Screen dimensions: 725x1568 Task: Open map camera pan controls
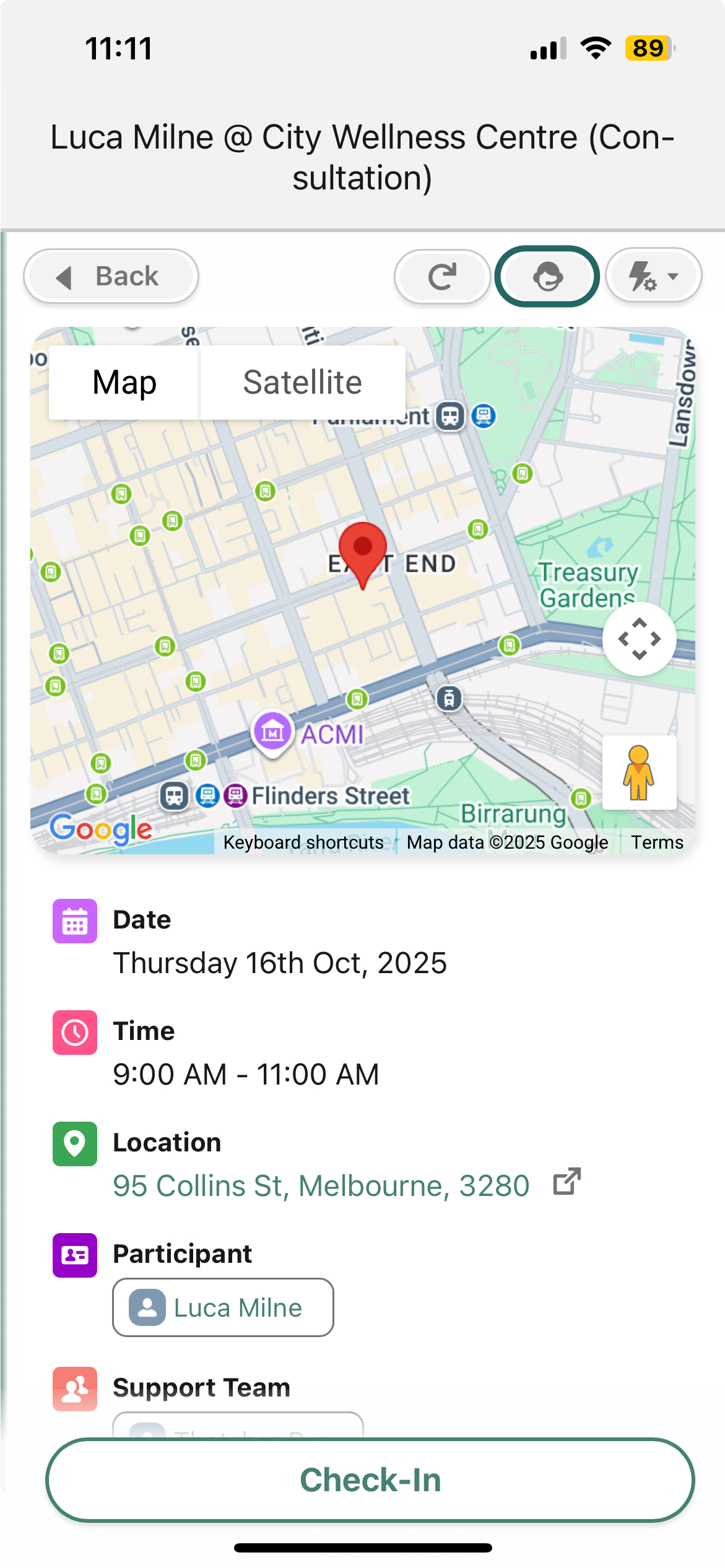pyautogui.click(x=639, y=638)
